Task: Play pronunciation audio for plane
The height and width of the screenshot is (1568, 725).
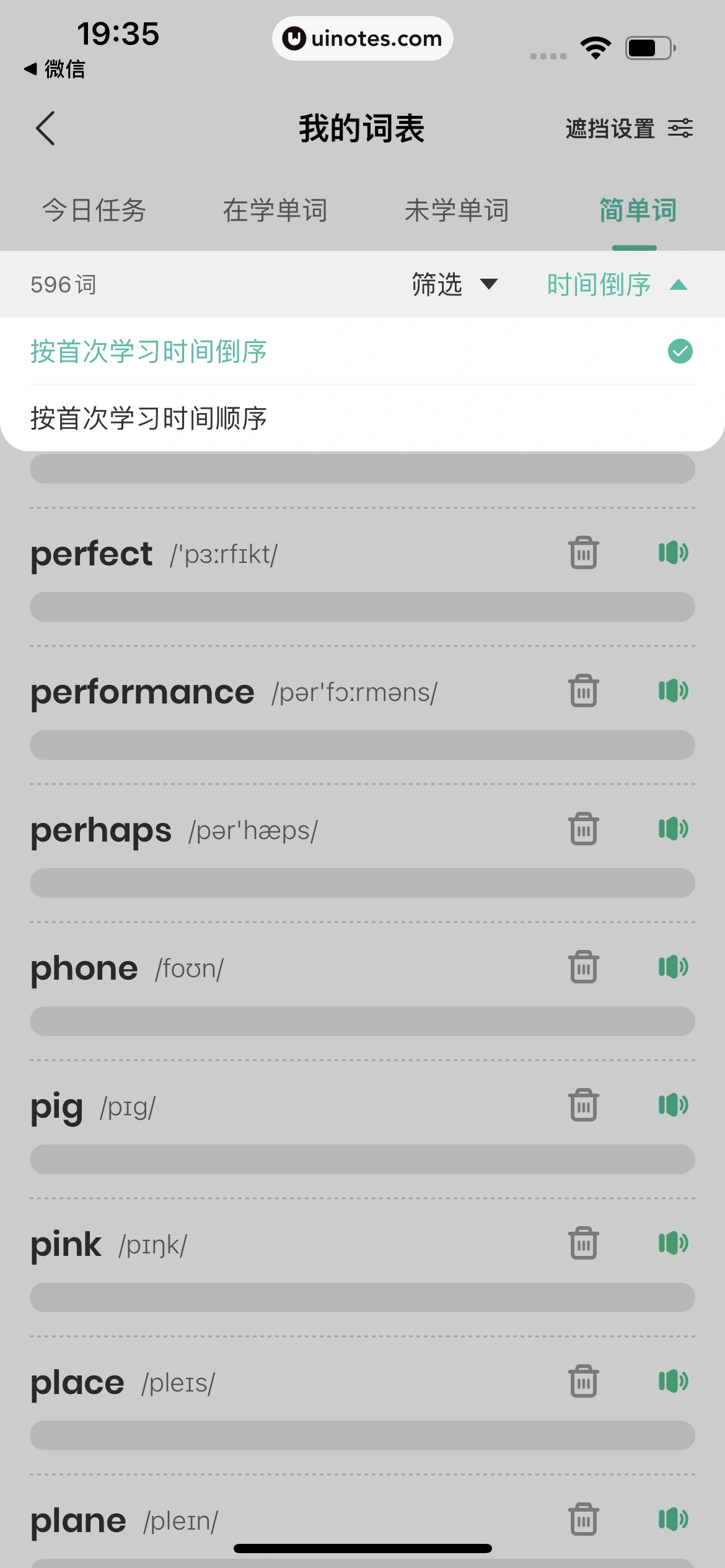Action: point(674,1519)
